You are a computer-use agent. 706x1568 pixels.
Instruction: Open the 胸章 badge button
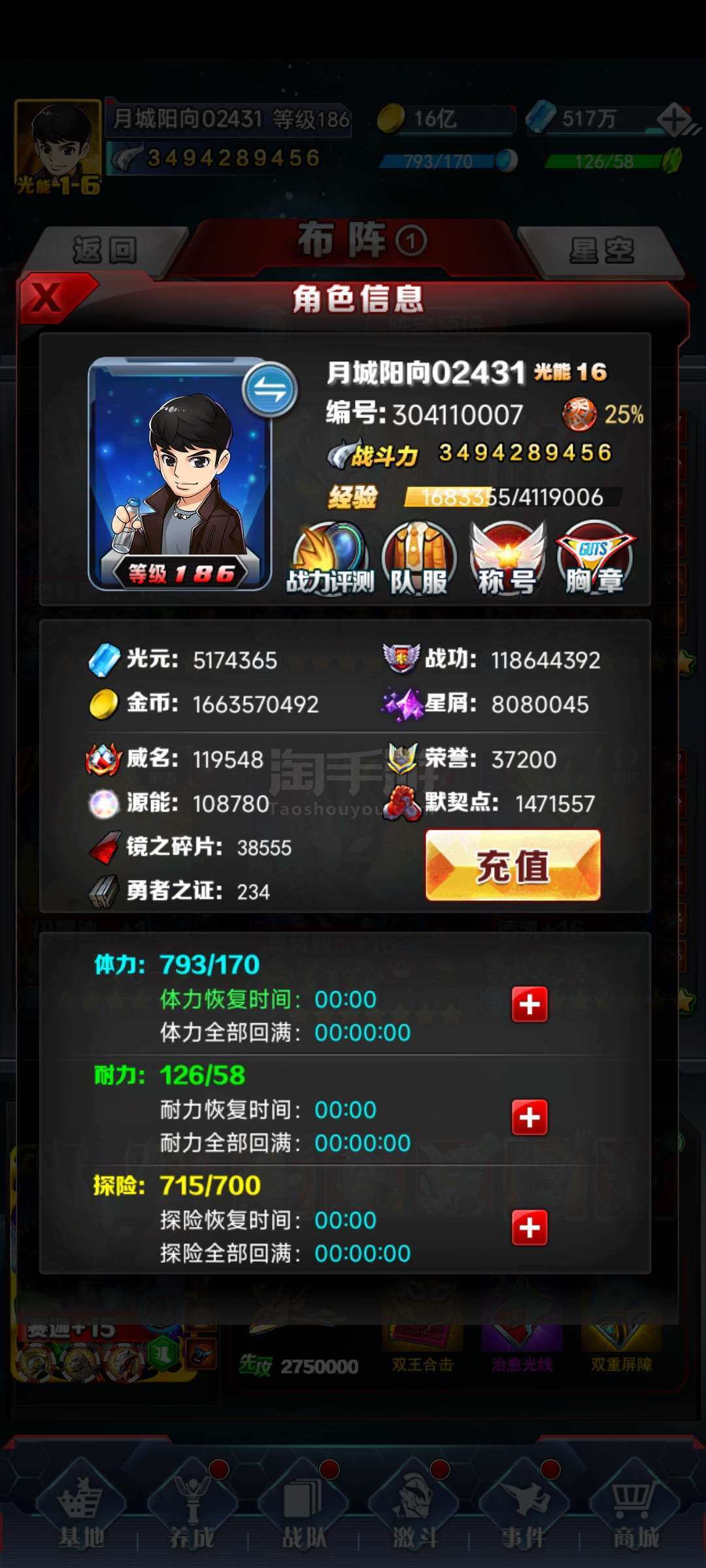click(595, 559)
